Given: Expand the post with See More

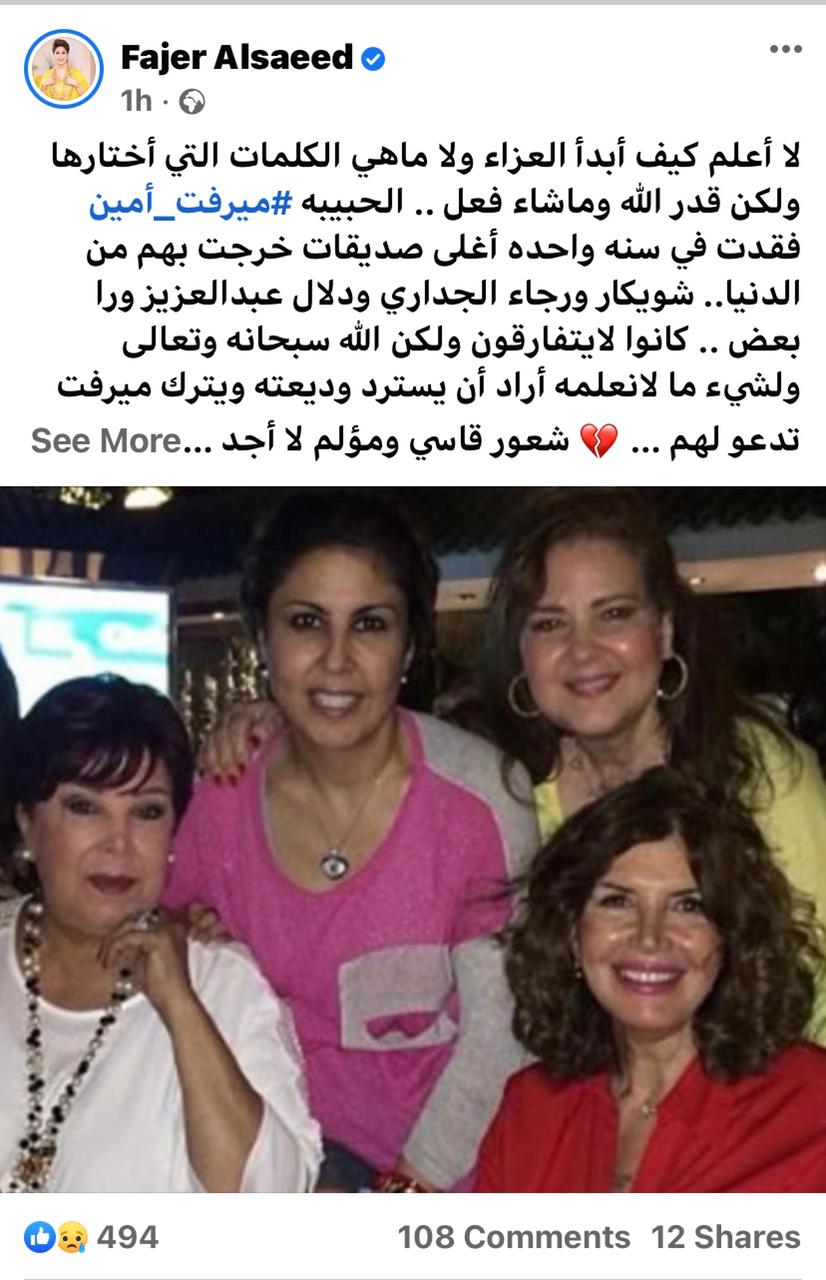Looking at the screenshot, I should point(107,440).
